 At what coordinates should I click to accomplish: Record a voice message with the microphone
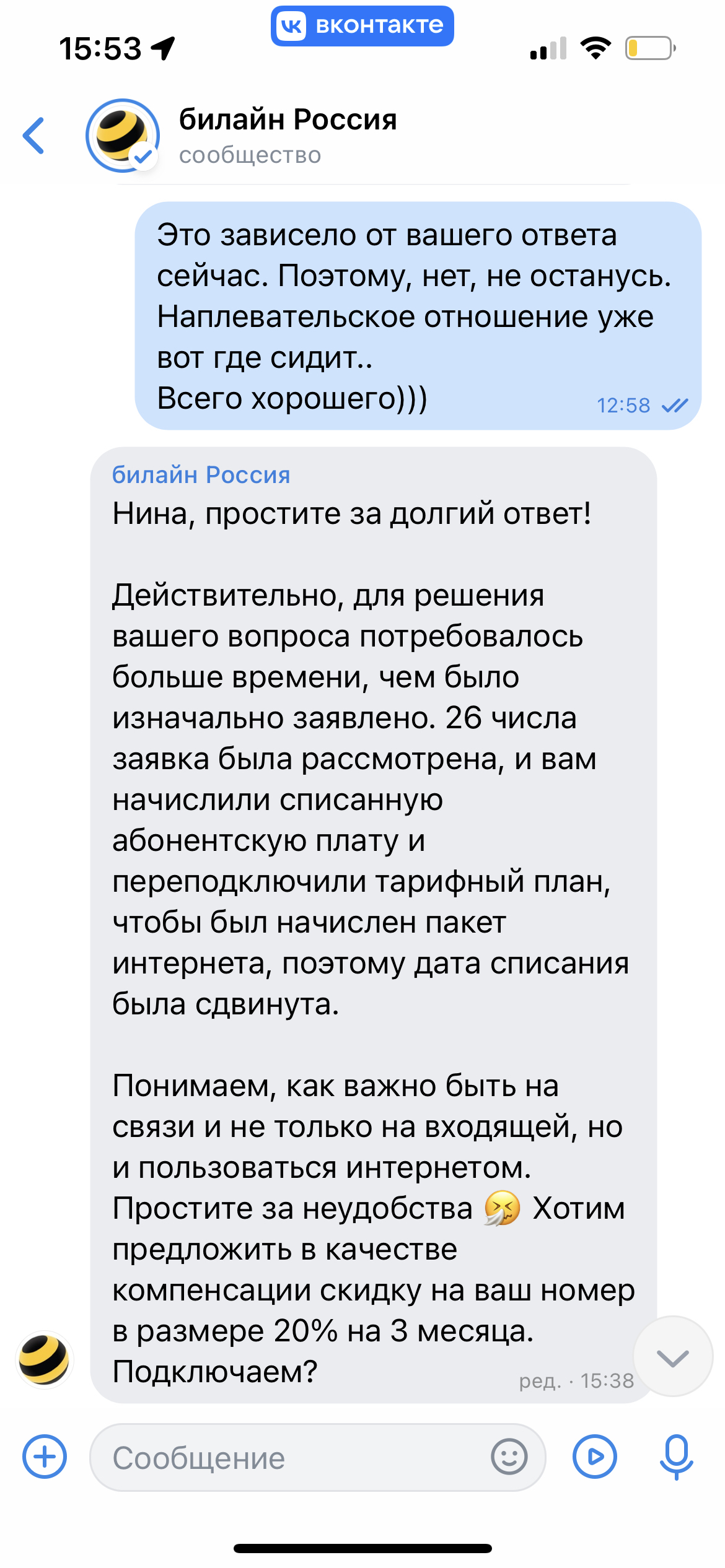click(x=676, y=1457)
